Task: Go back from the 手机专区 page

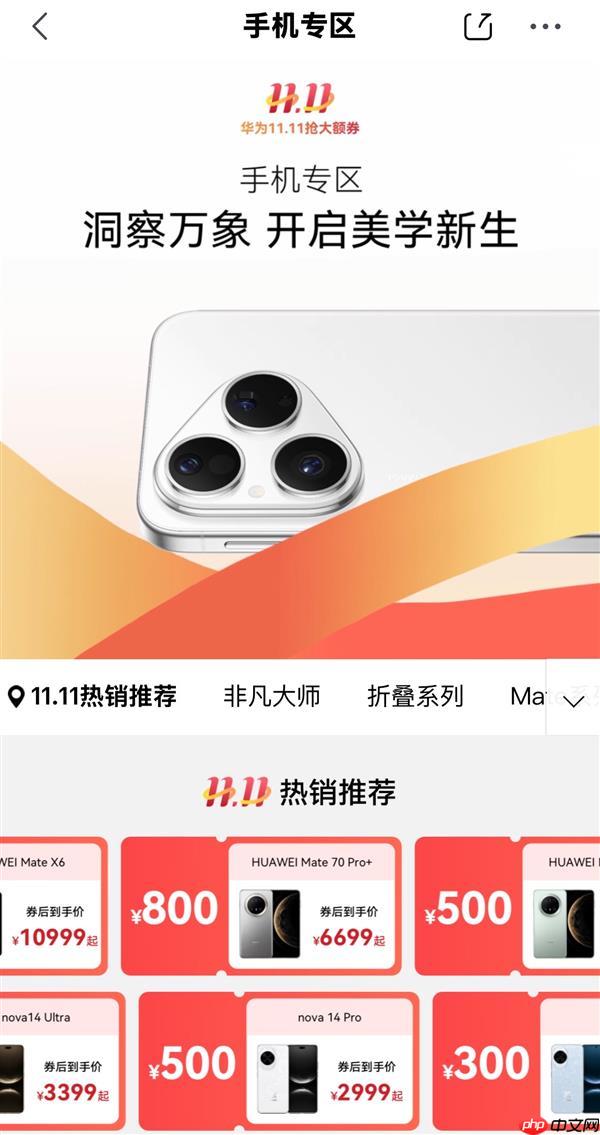Action: [40, 27]
